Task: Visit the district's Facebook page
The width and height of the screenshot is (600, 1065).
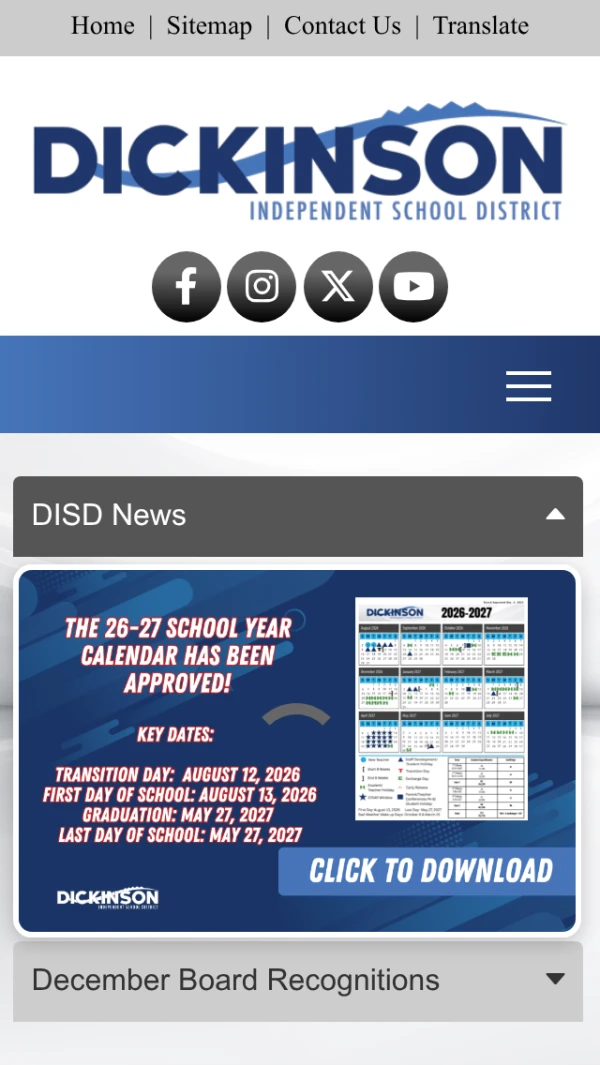Action: pyautogui.click(x=186, y=287)
